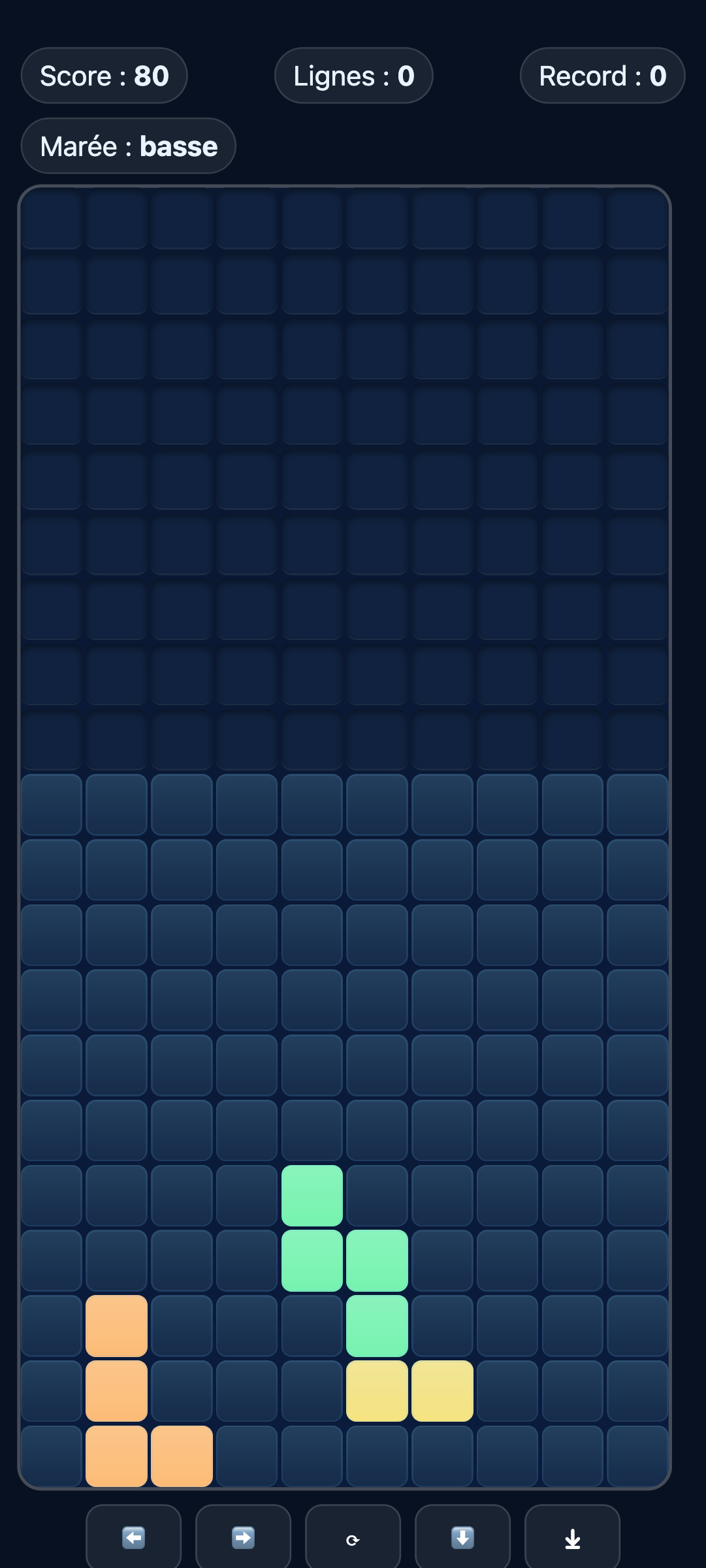Rotate the falling piece
Viewport: 706px width, 1568px height.
tap(353, 1539)
